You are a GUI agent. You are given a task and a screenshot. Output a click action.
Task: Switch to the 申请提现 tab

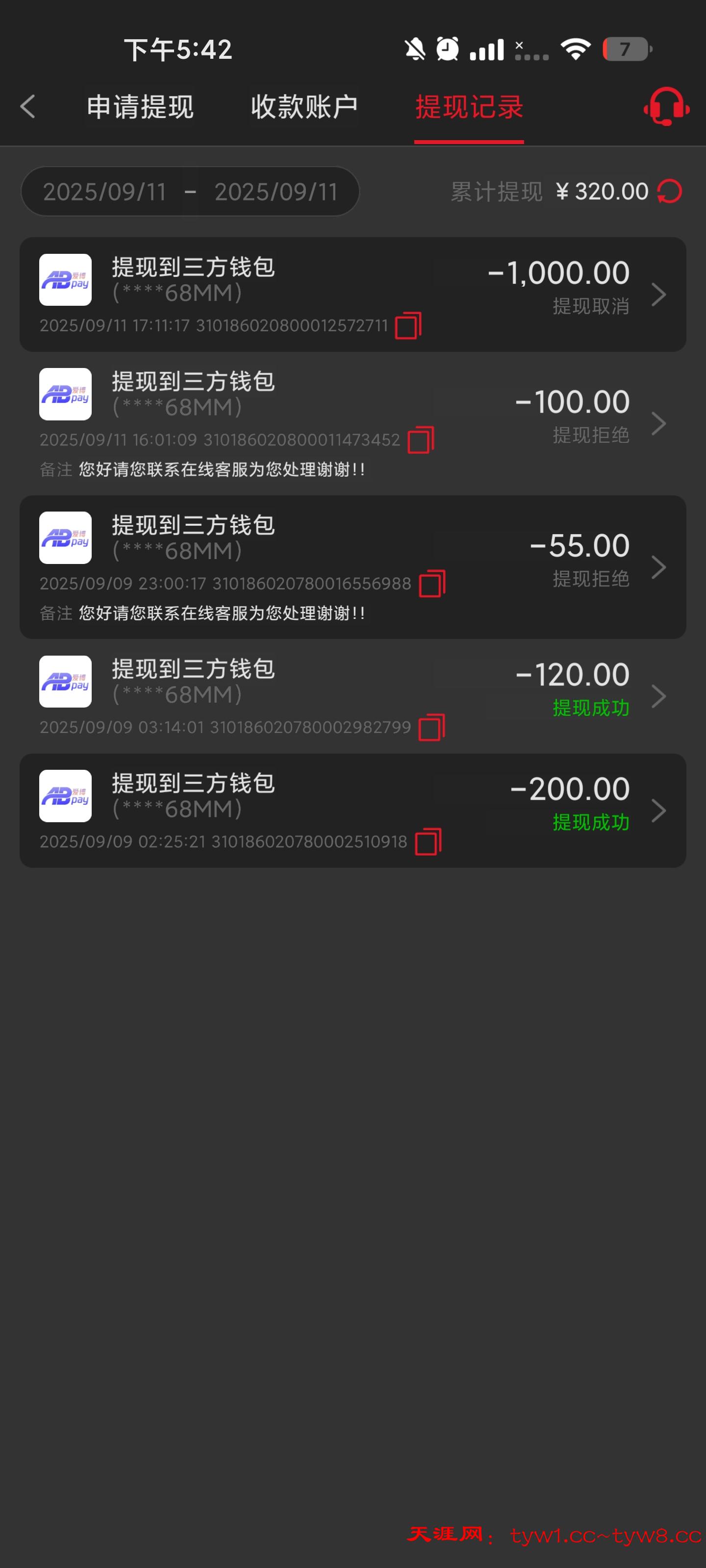(140, 107)
